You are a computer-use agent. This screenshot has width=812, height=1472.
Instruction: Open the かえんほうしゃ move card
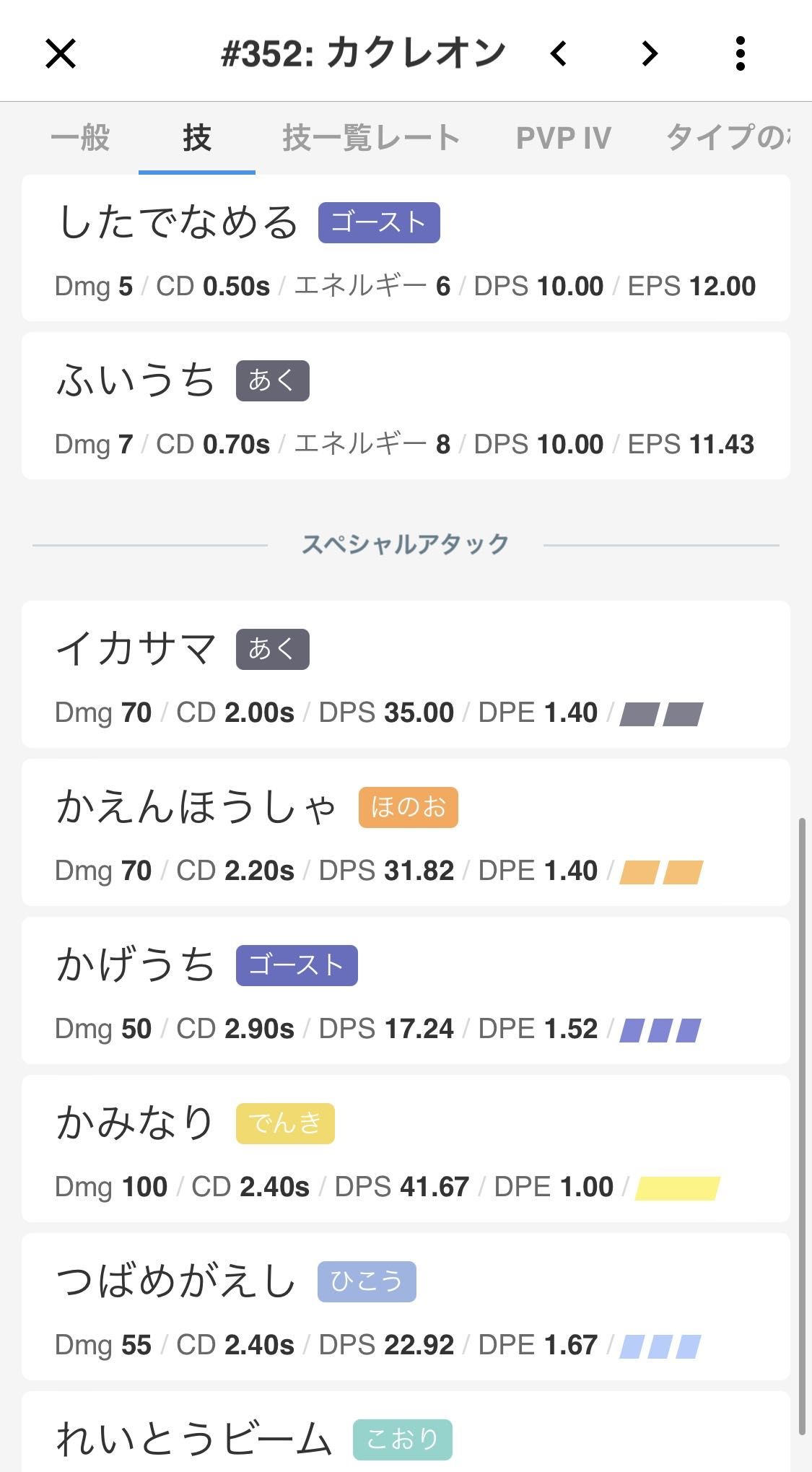coord(406,832)
